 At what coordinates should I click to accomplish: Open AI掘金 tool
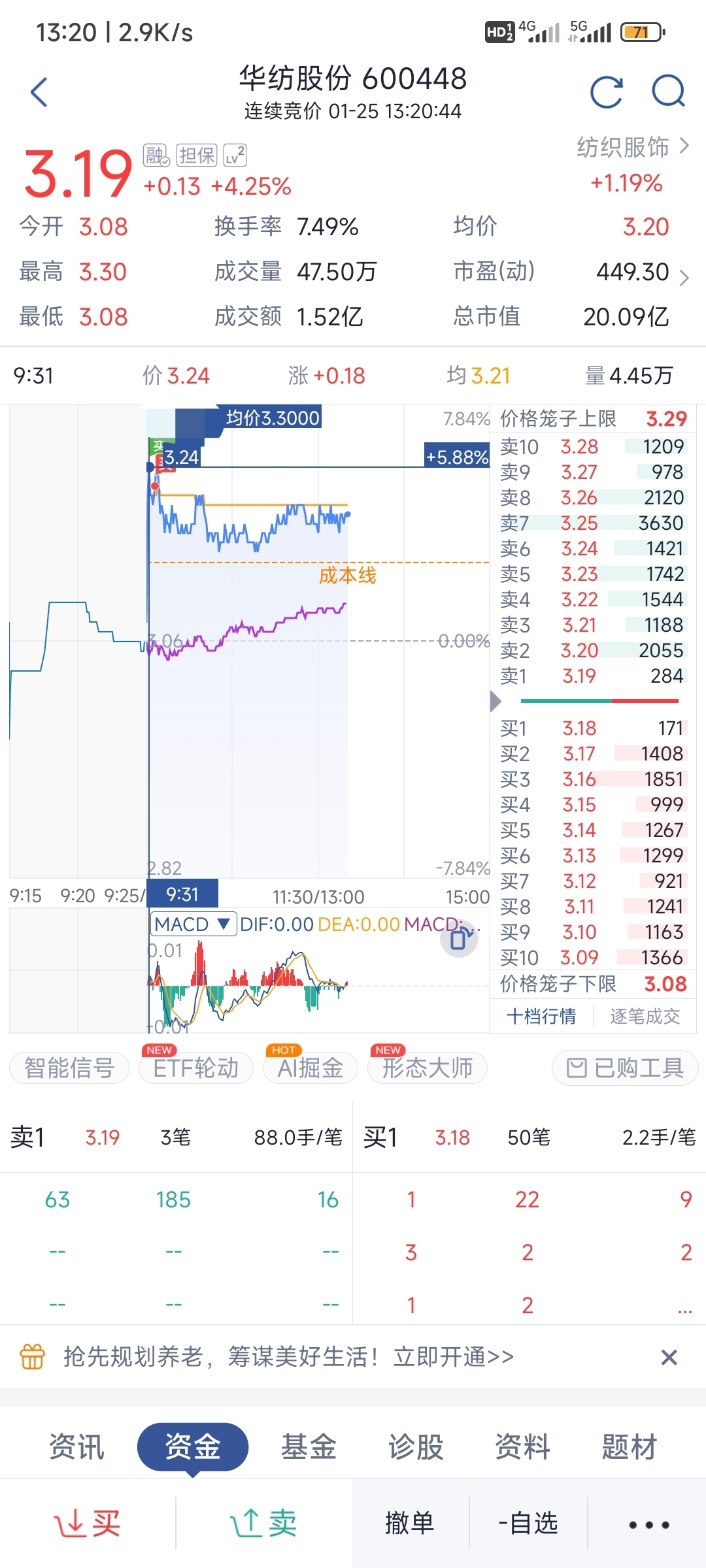311,1068
